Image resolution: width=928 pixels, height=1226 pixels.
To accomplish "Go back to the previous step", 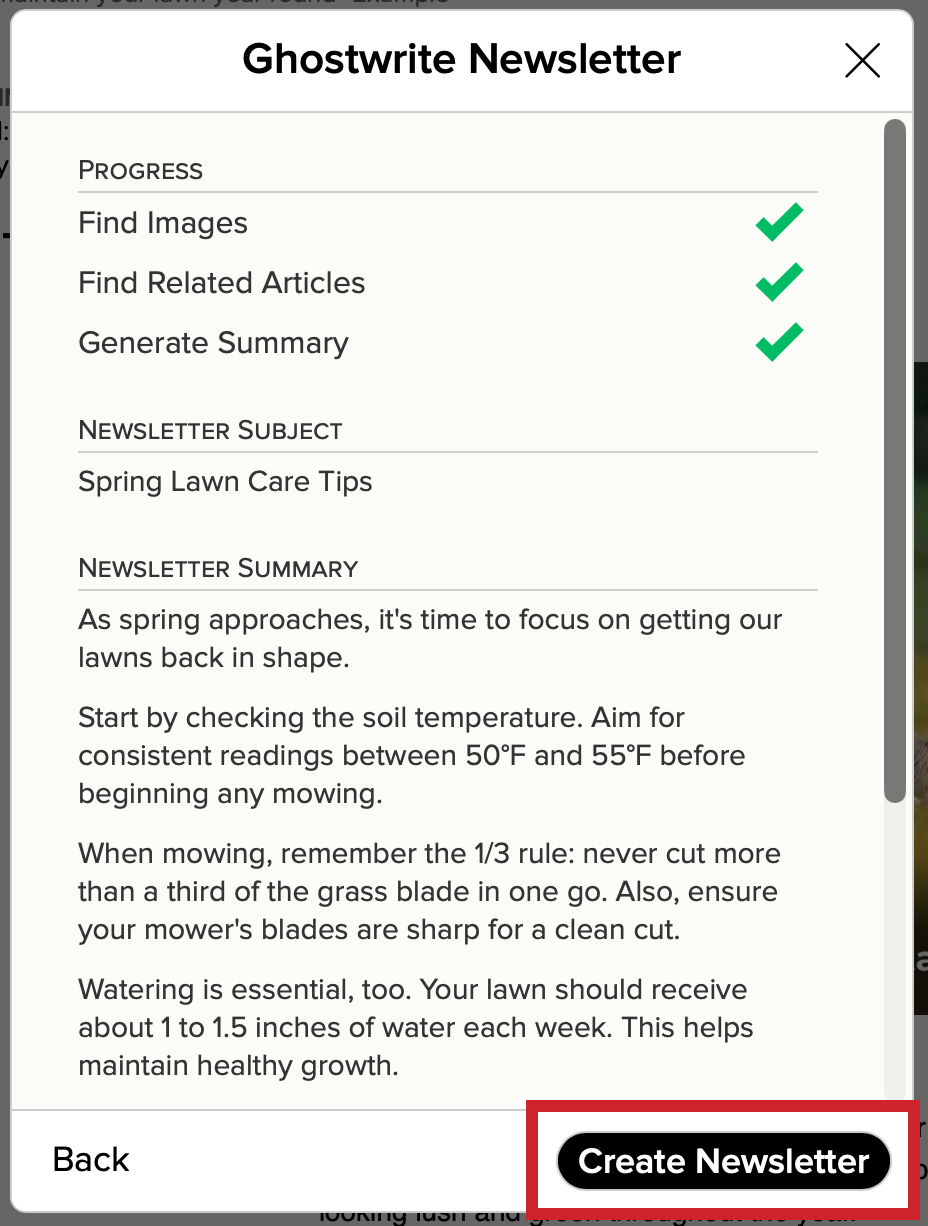I will coord(91,1160).
